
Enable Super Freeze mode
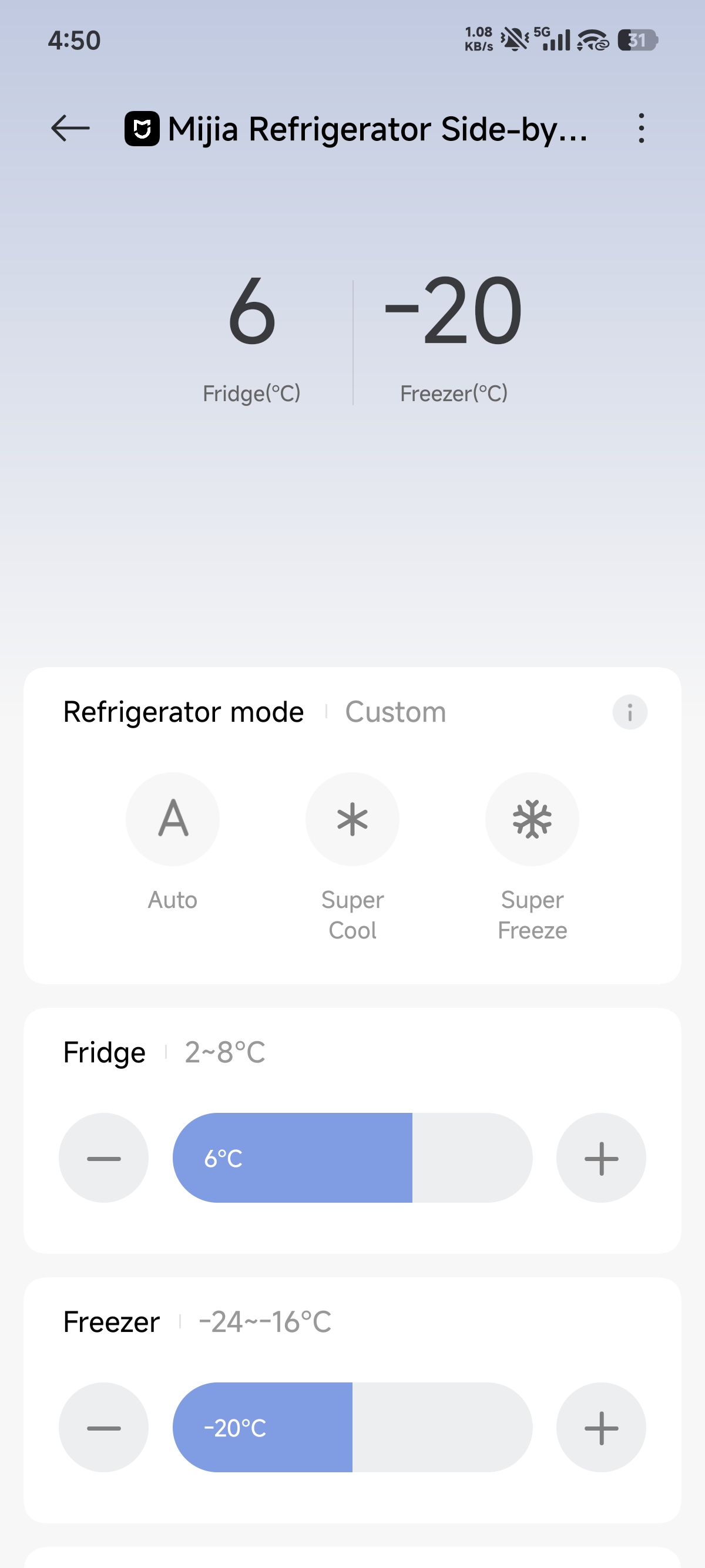pos(532,819)
